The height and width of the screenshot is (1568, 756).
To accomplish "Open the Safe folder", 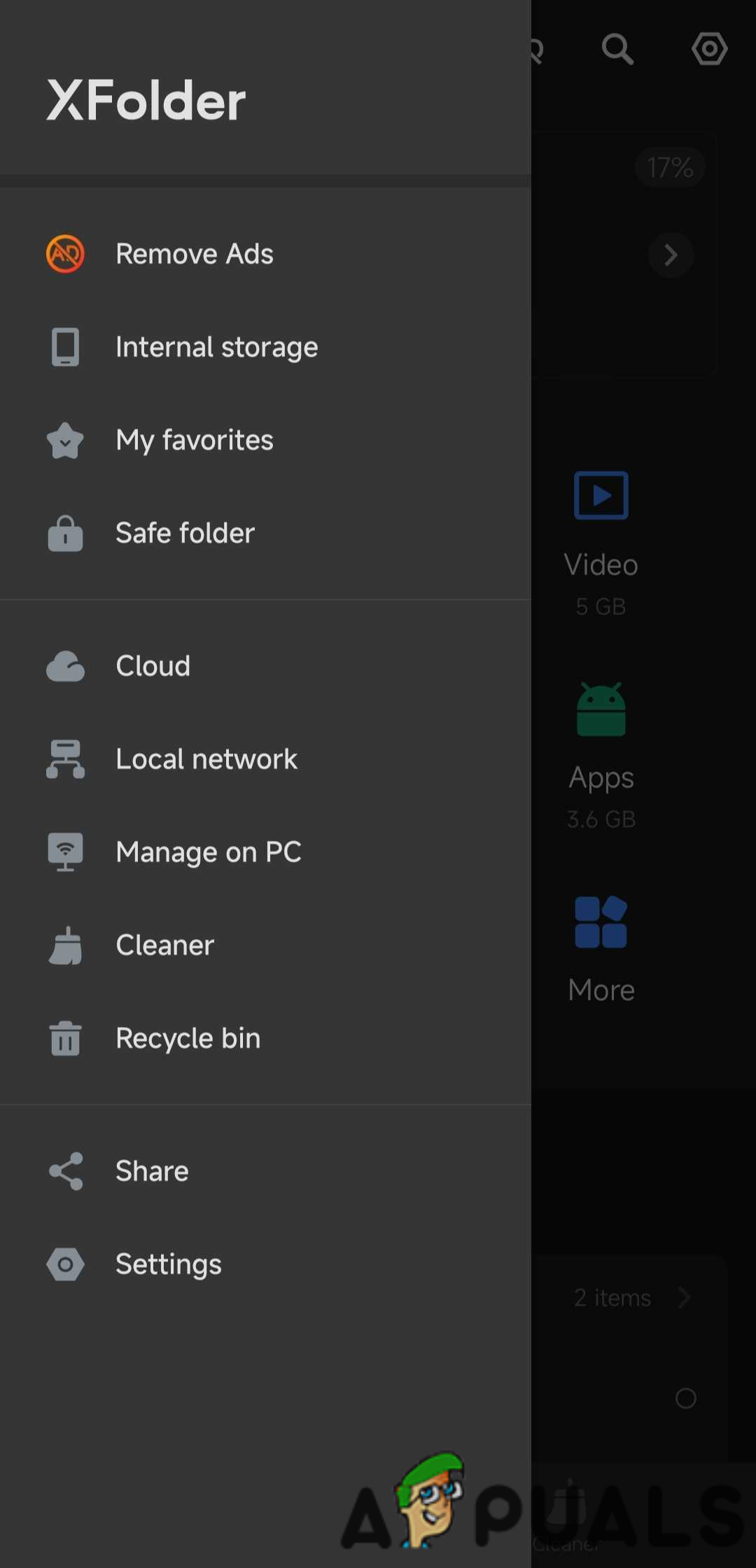I will tap(185, 533).
